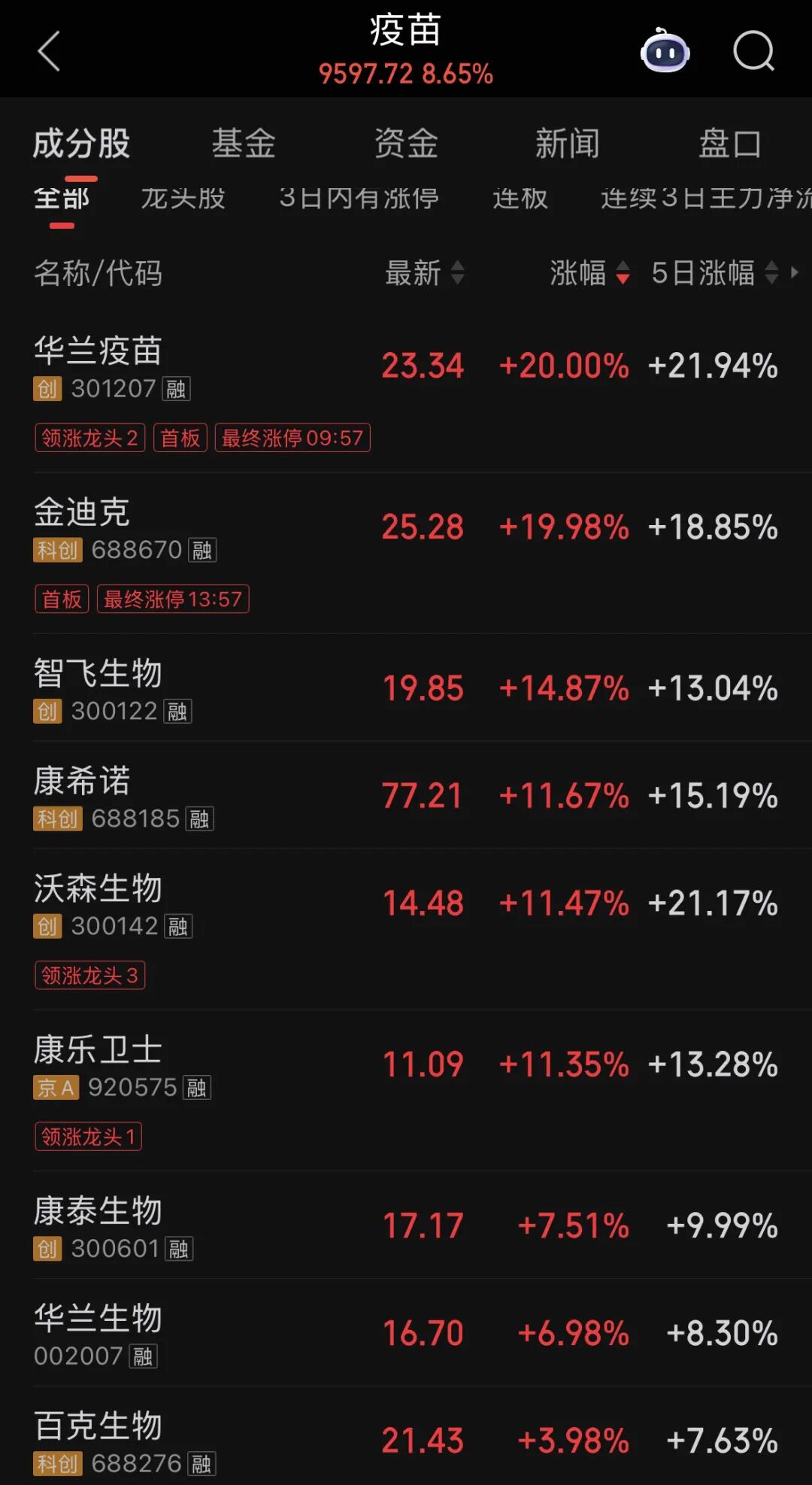The image size is (812, 1485).
Task: Tap the 最终涨停 13:57 tag under 金迪克
Action: click(x=172, y=599)
